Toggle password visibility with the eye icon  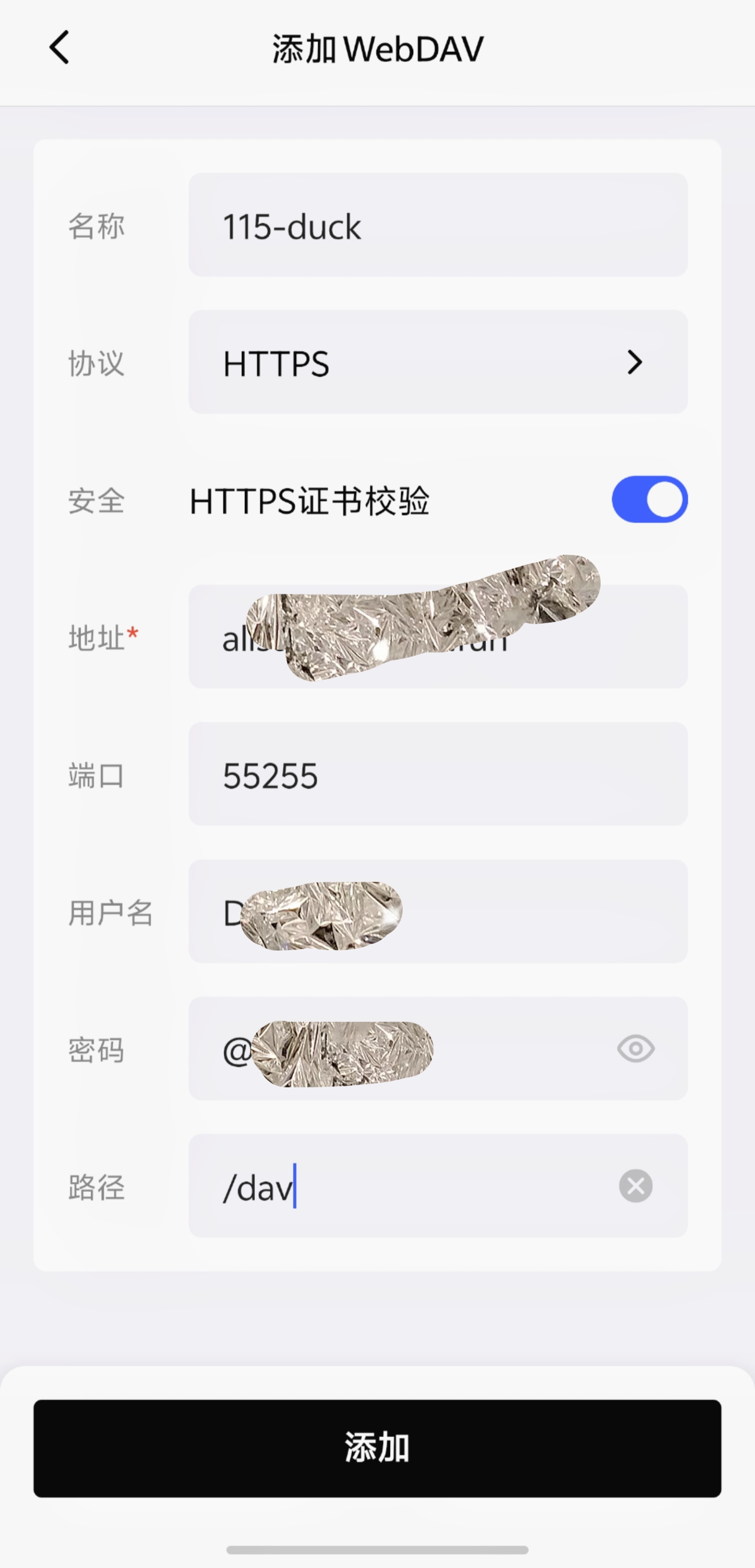[x=635, y=1049]
